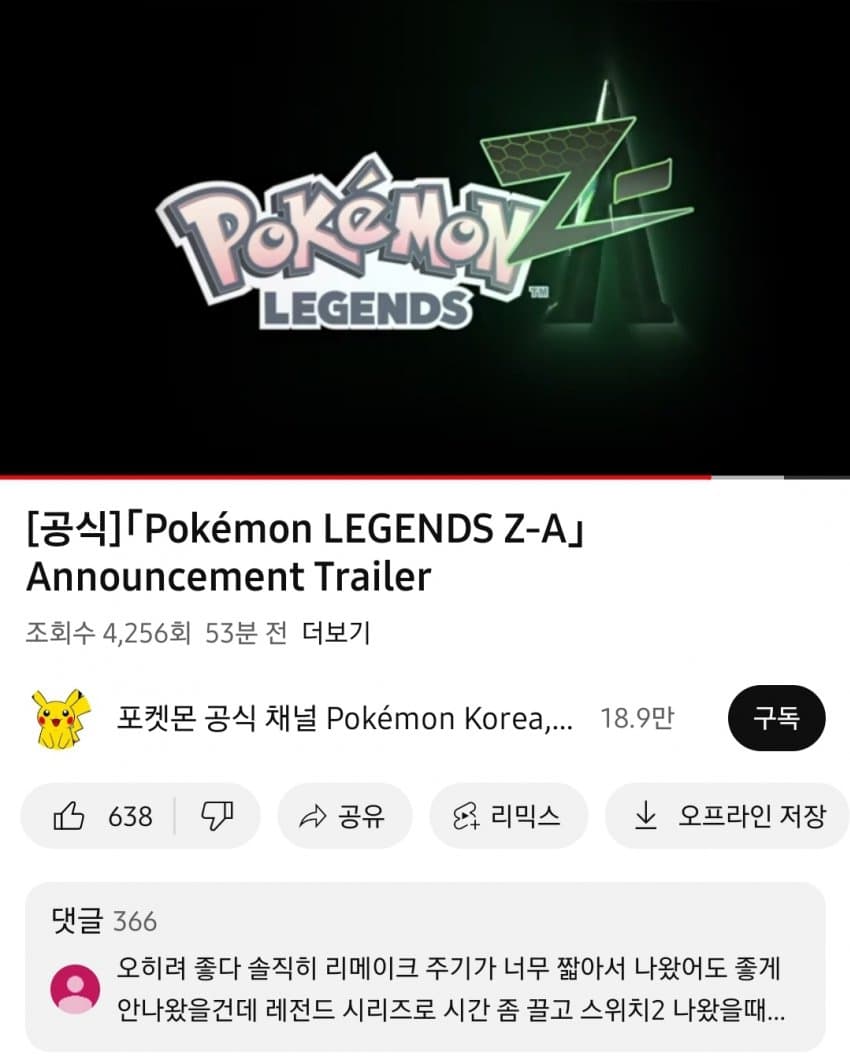Tap the Pokémon Legends Z-A video player

(425, 238)
